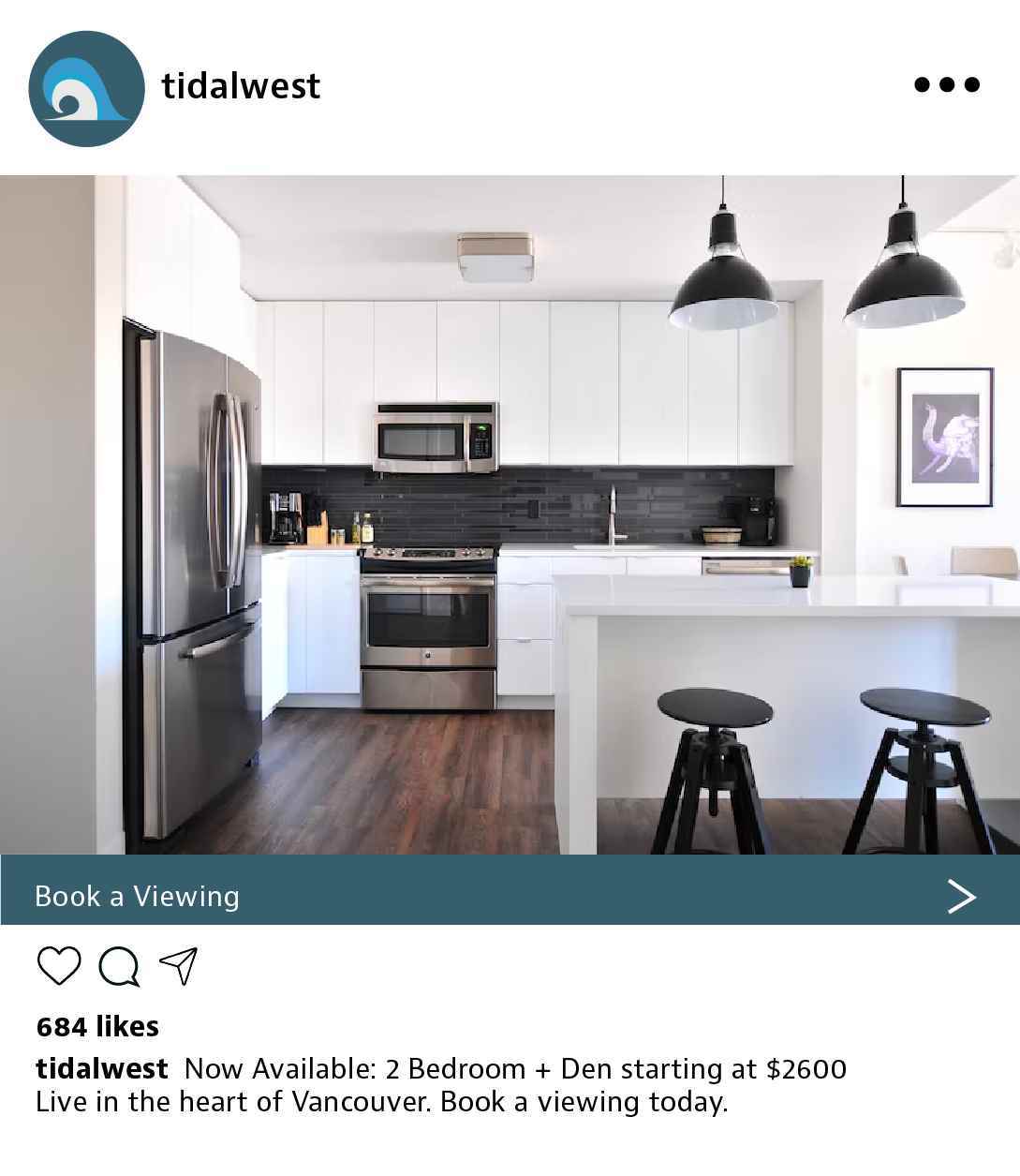Image resolution: width=1020 pixels, height=1176 pixels.
Task: Open comments on the post
Action: pyautogui.click(x=119, y=966)
